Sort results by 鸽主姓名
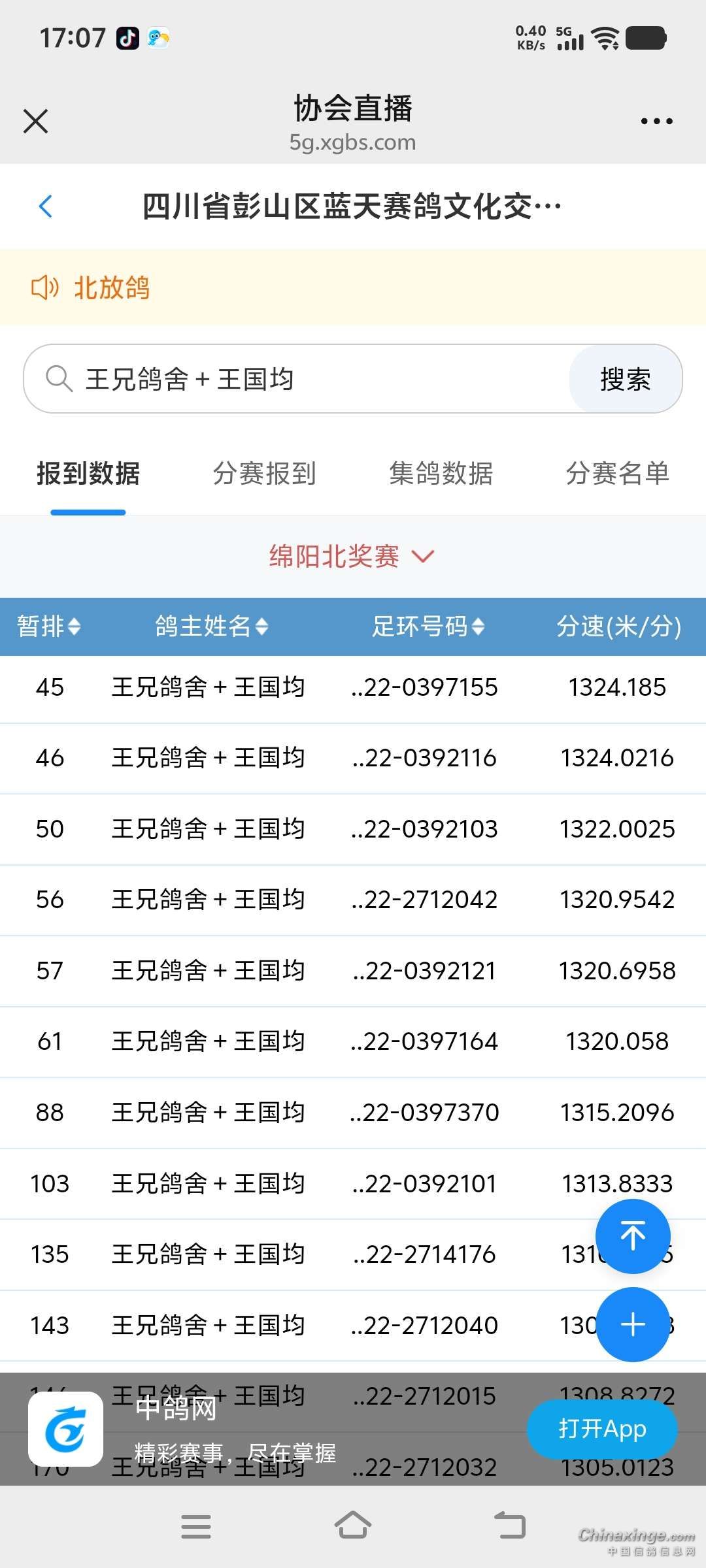 [x=212, y=627]
